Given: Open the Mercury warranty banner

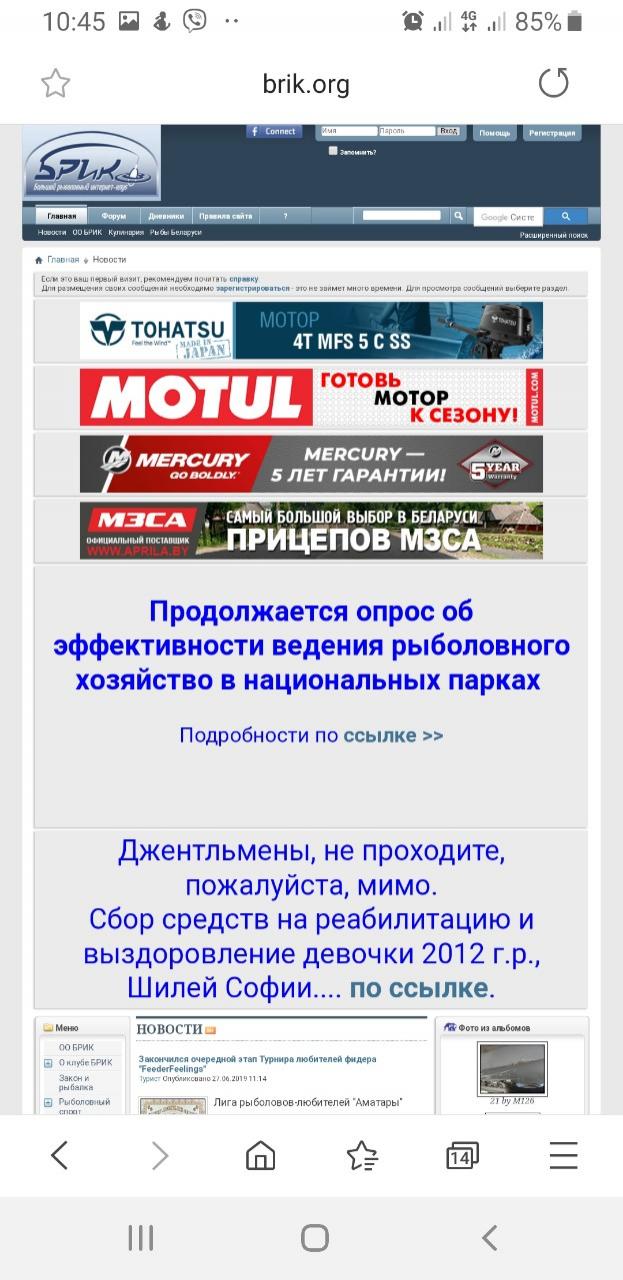Looking at the screenshot, I should point(311,464).
